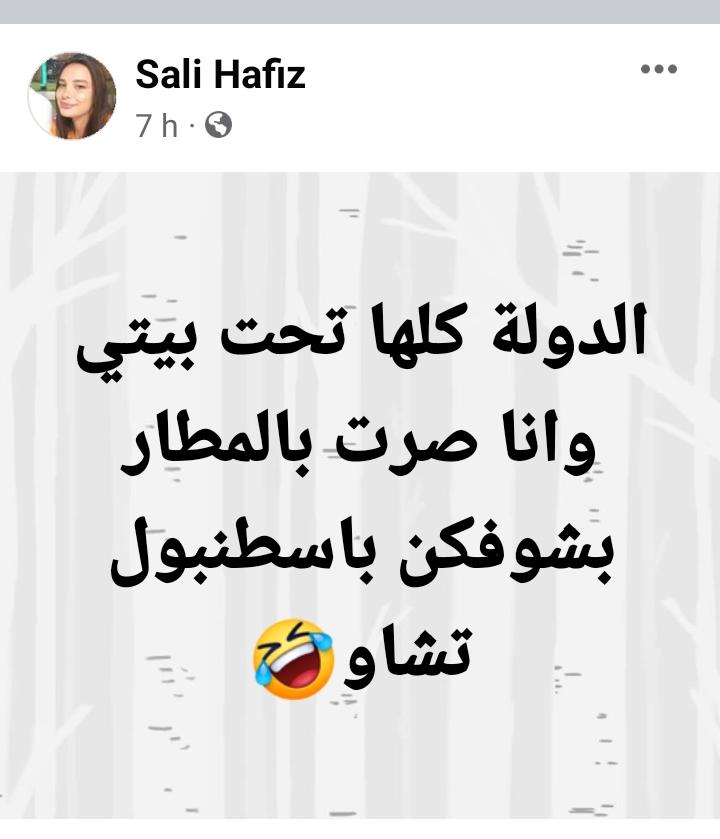Open the post's three-dot options menu
The height and width of the screenshot is (839, 720).
click(658, 69)
